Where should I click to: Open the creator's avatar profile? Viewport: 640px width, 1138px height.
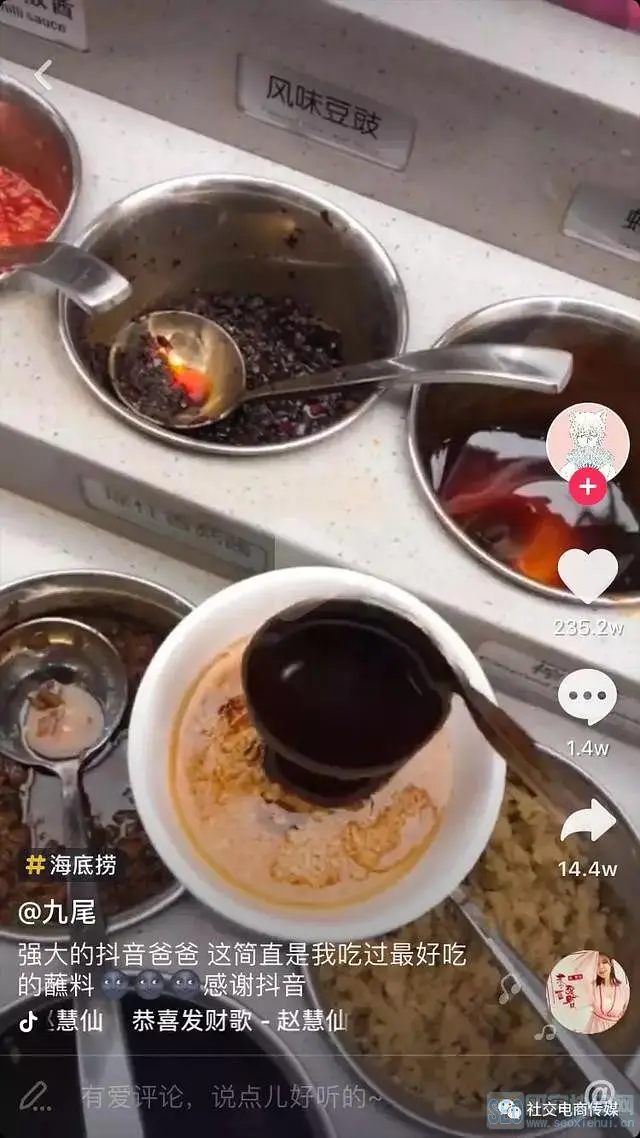(x=587, y=441)
